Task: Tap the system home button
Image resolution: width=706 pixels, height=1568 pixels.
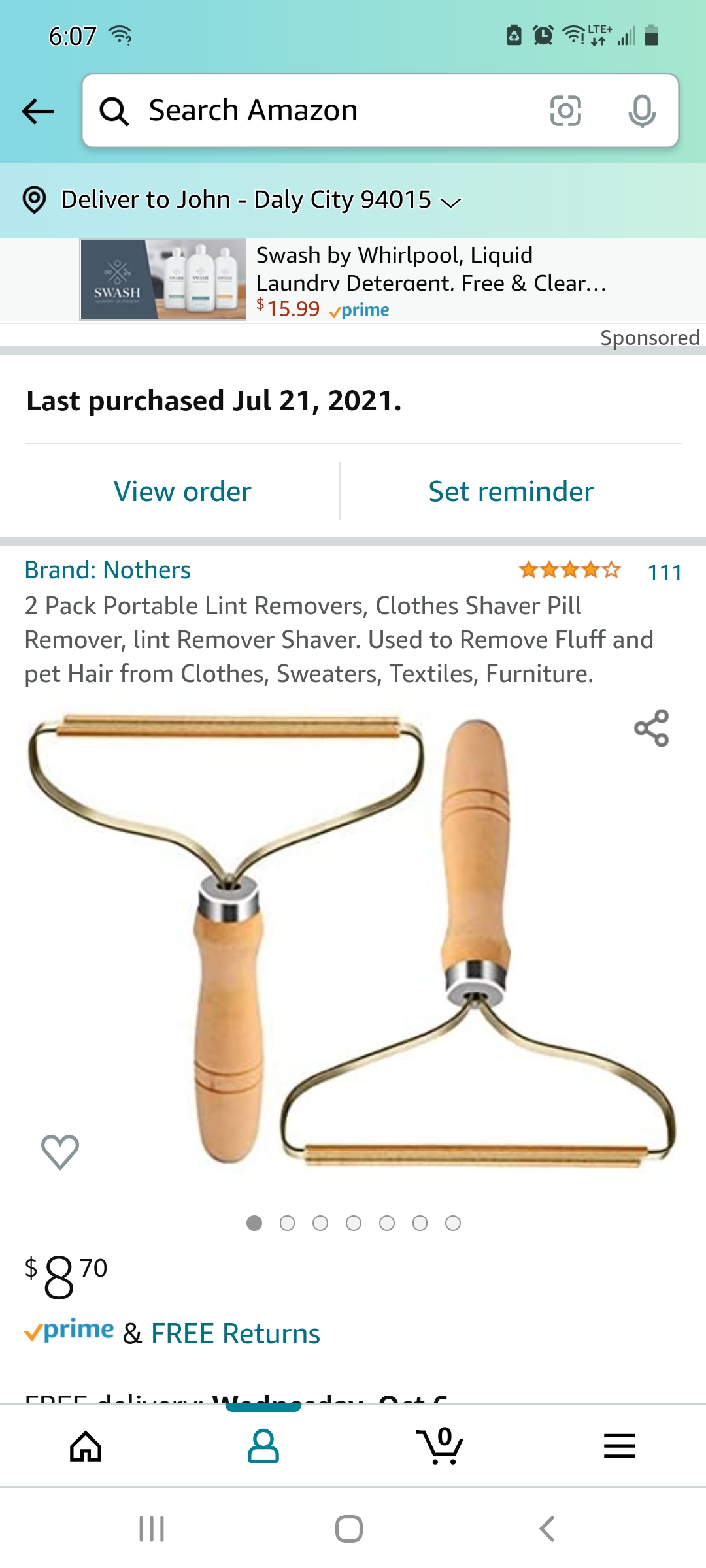Action: tap(349, 1529)
